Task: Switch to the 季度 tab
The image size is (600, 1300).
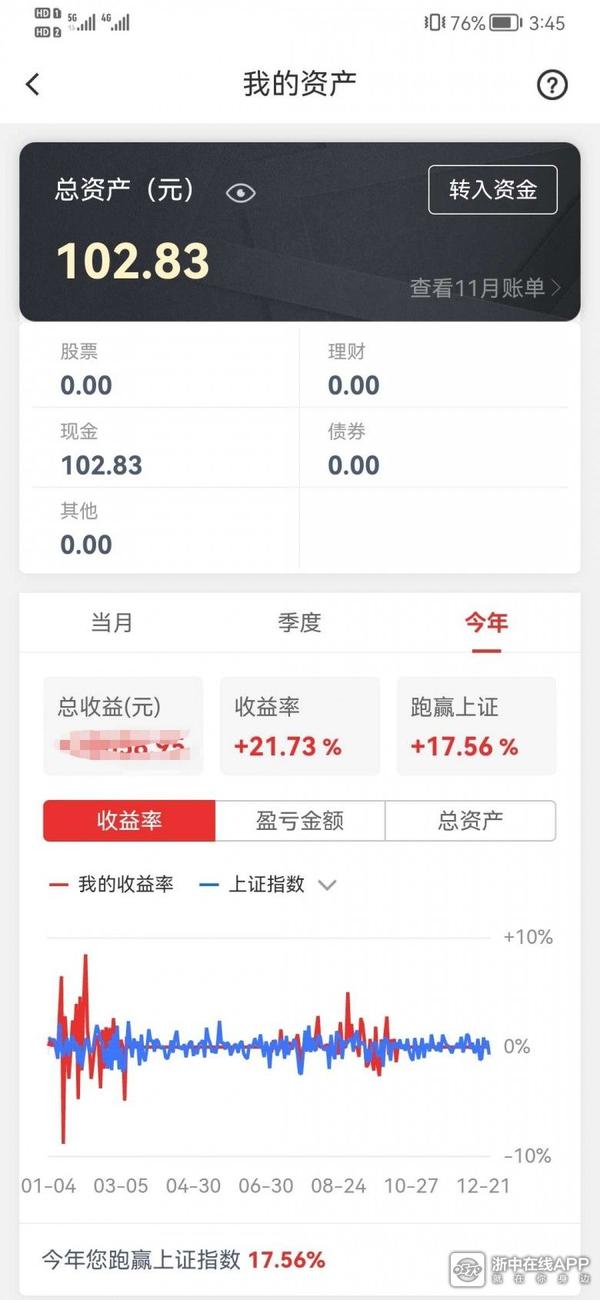Action: 299,623
